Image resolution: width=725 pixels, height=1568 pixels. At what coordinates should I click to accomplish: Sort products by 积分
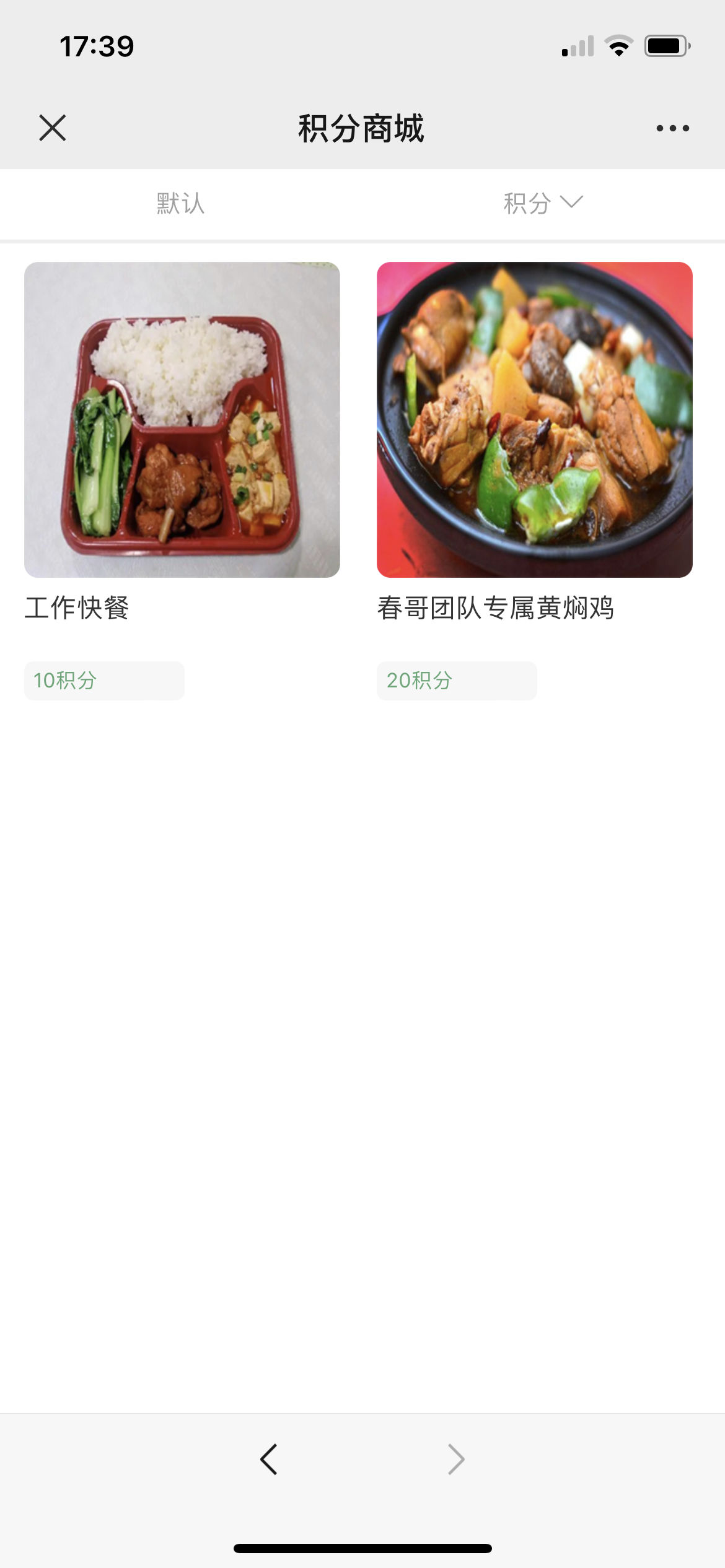click(x=542, y=203)
